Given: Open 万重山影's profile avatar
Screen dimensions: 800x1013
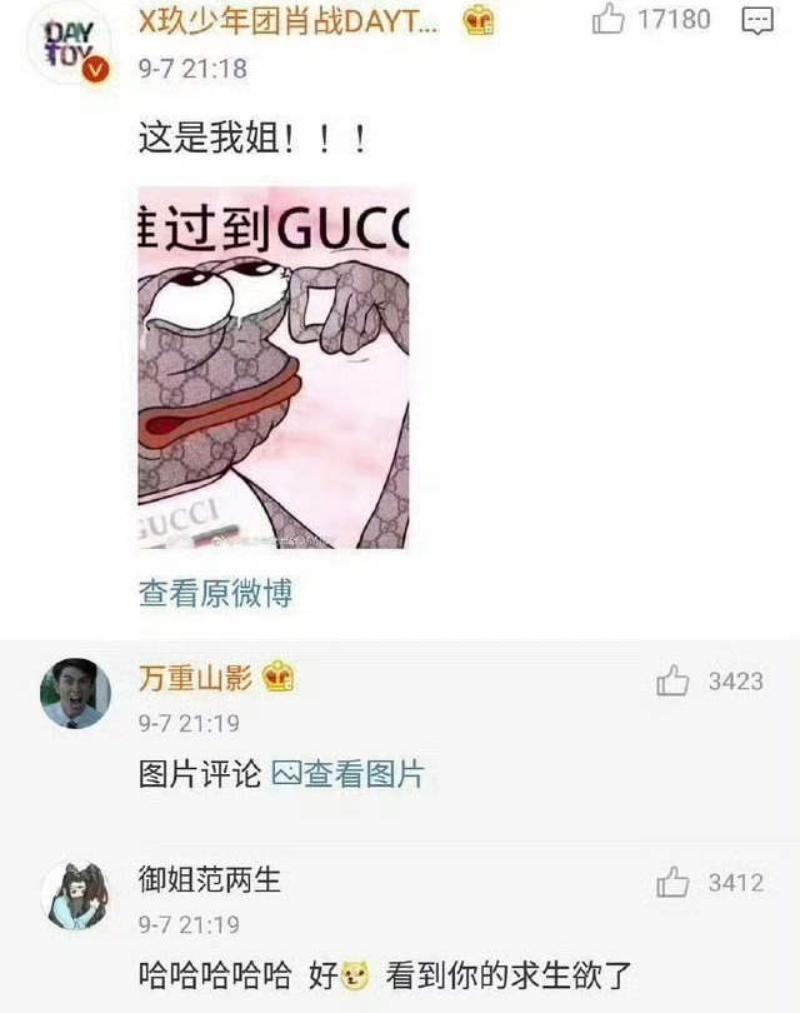Looking at the screenshot, I should pyautogui.click(x=76, y=693).
